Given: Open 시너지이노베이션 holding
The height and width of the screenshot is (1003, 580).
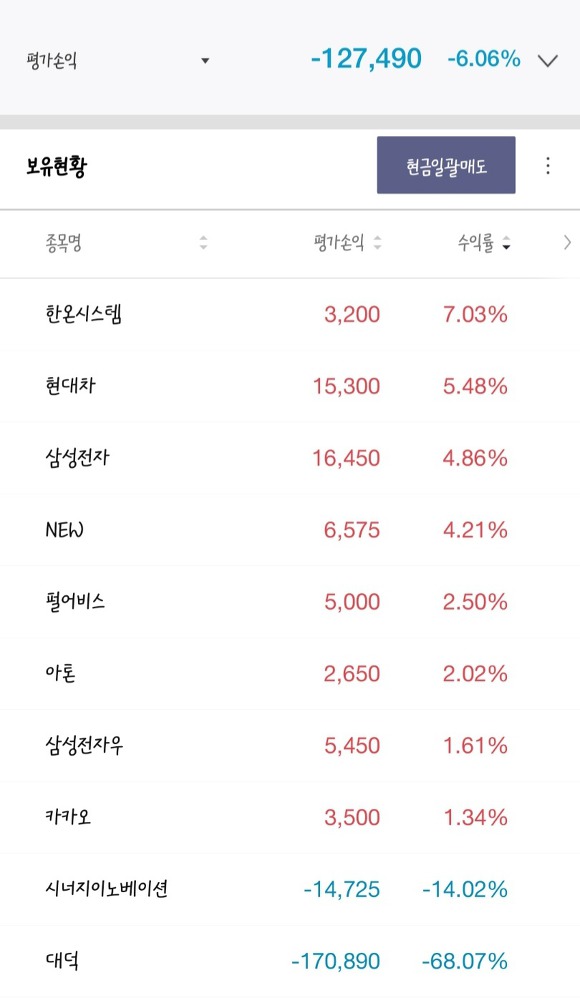Looking at the screenshot, I should point(290,888).
